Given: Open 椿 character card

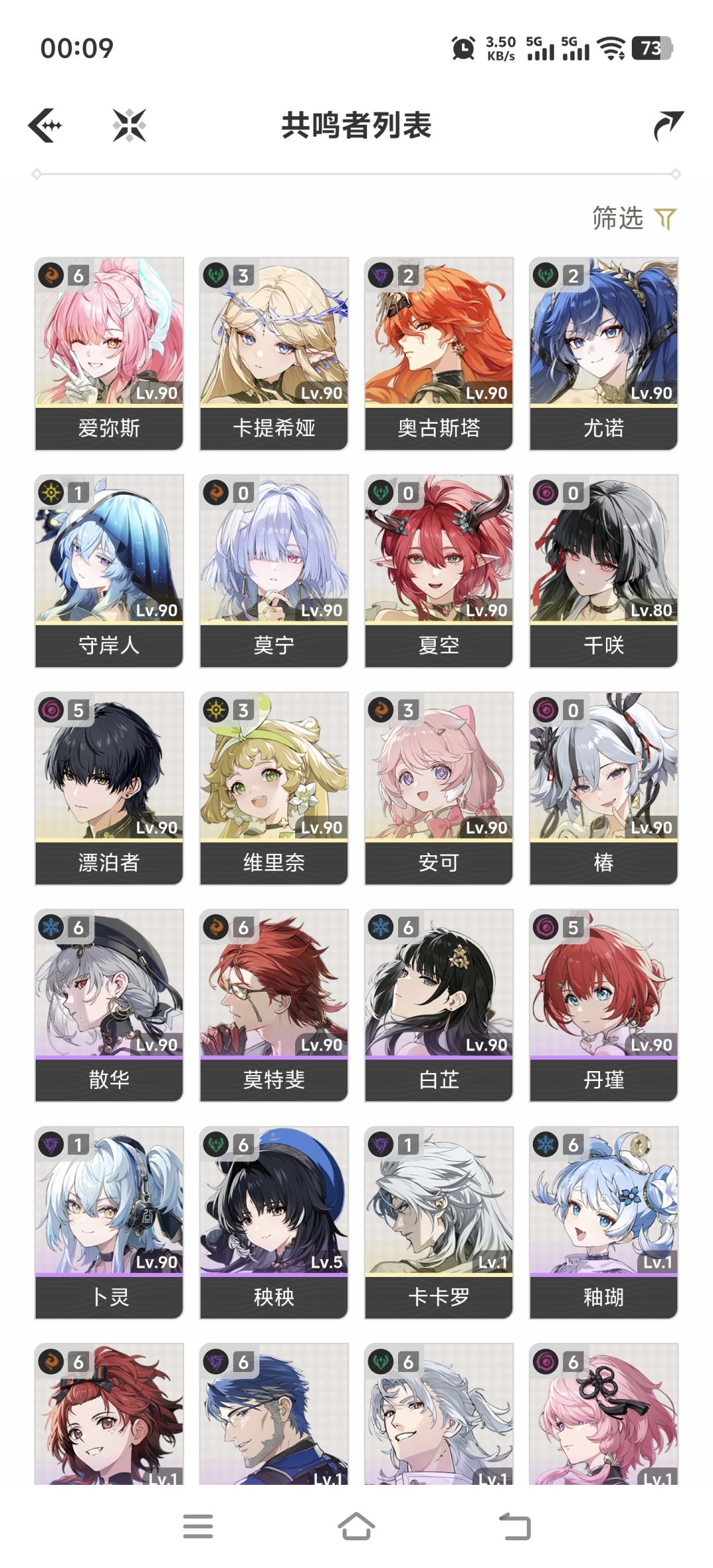Looking at the screenshot, I should click(x=604, y=788).
